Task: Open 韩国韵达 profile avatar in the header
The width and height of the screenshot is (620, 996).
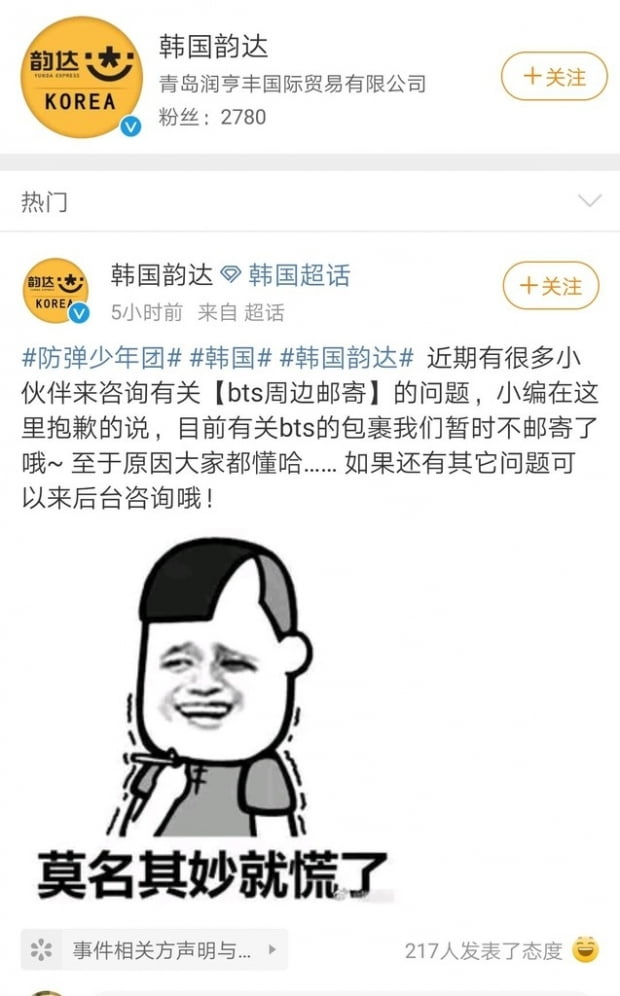Action: (x=82, y=76)
